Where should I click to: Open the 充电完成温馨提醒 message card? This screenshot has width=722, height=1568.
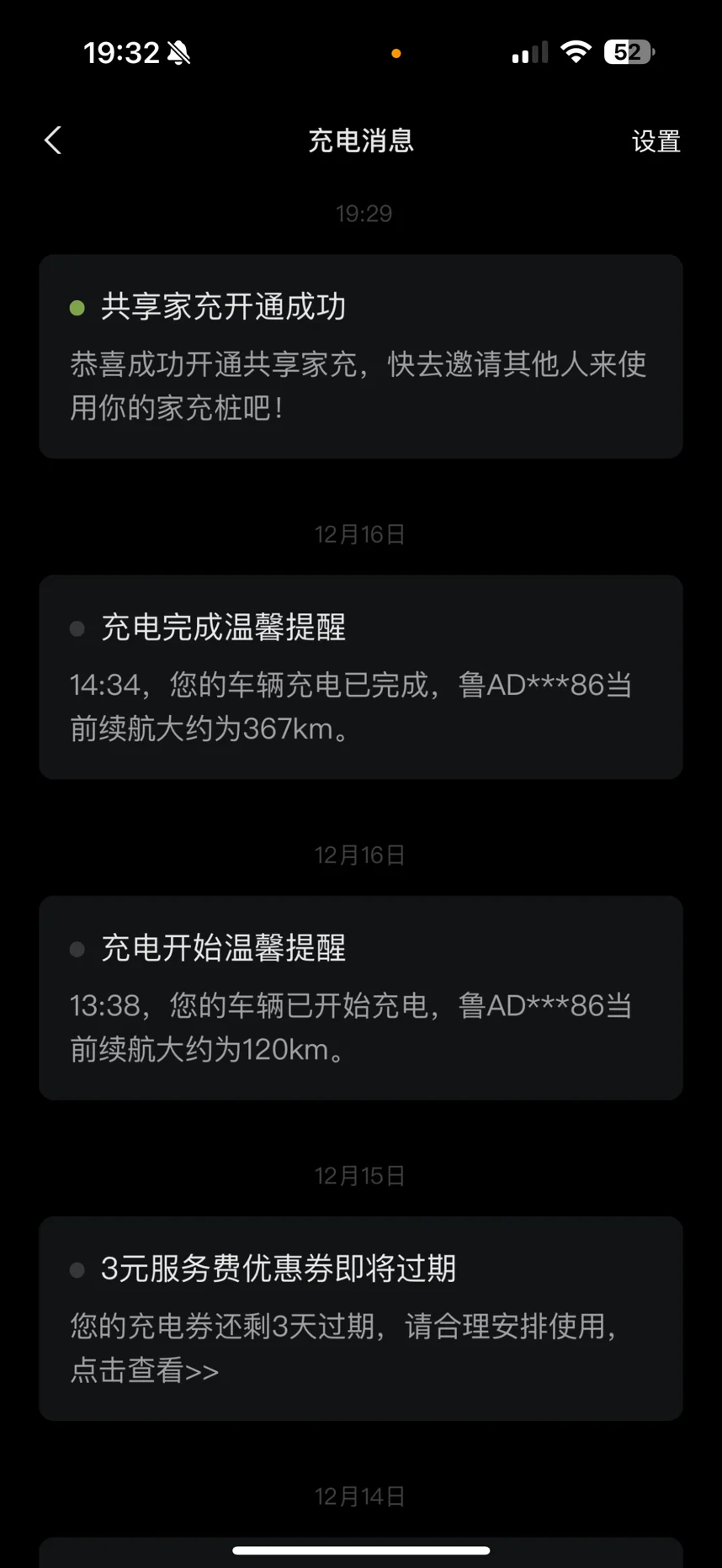[360, 677]
